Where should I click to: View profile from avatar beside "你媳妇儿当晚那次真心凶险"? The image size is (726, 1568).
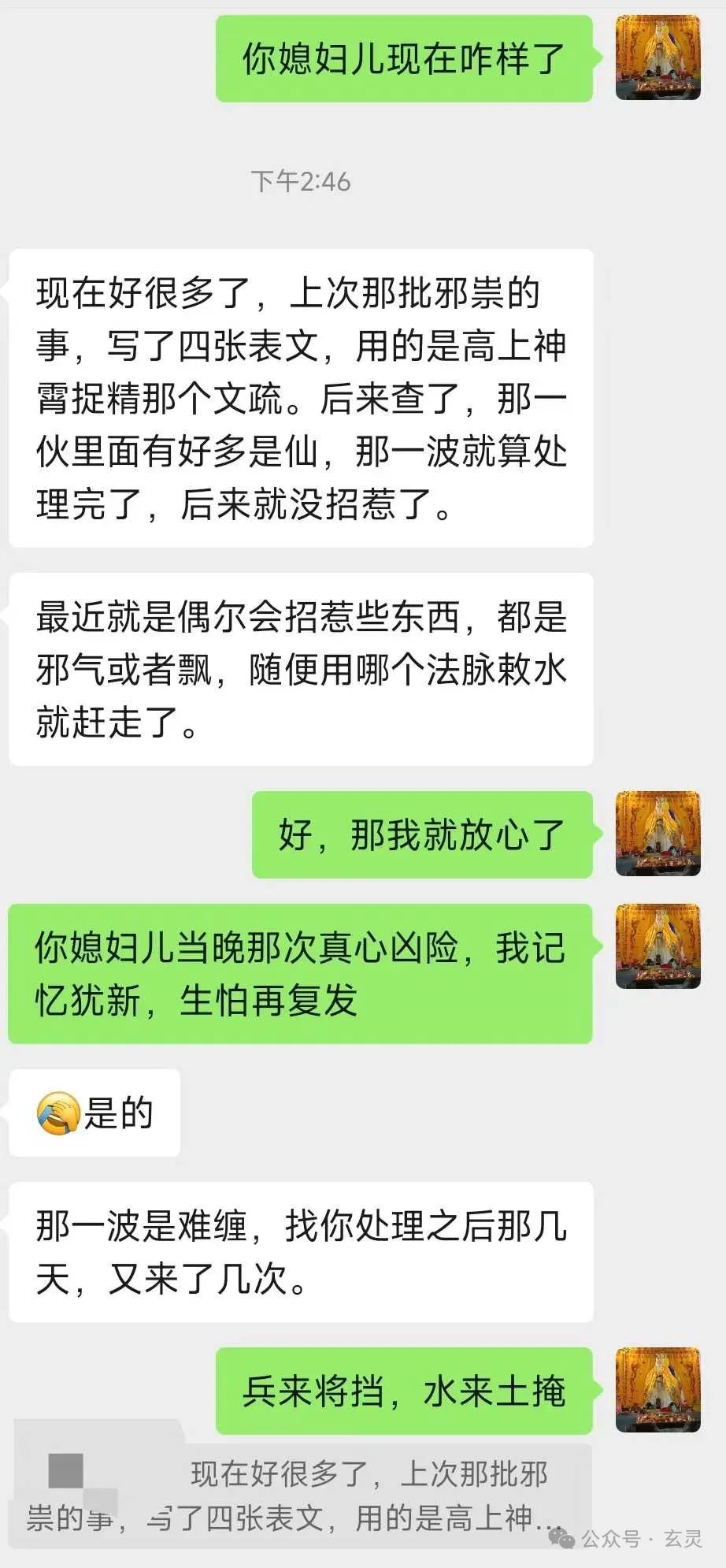(x=657, y=946)
